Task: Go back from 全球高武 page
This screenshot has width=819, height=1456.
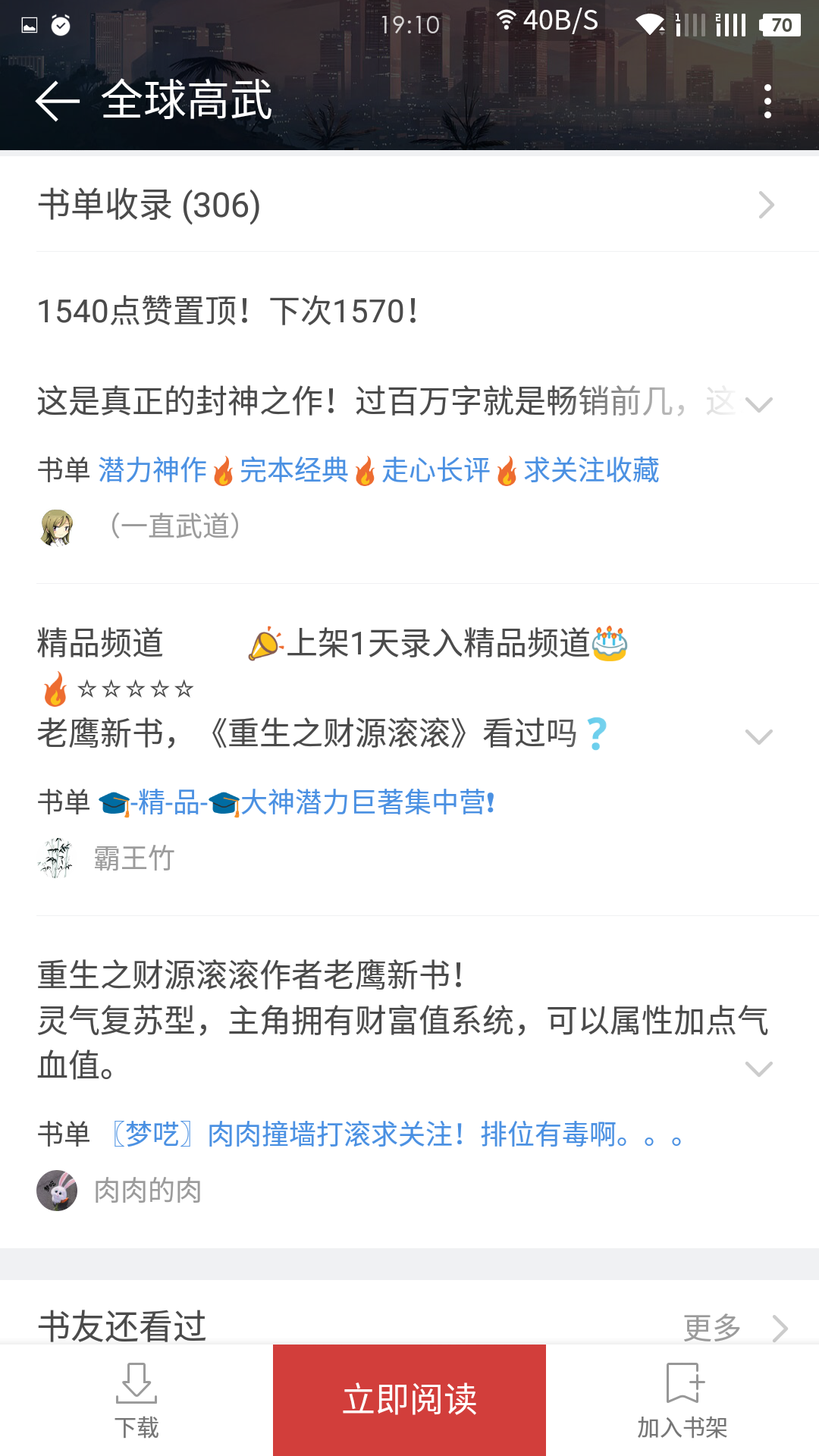Action: (x=58, y=102)
